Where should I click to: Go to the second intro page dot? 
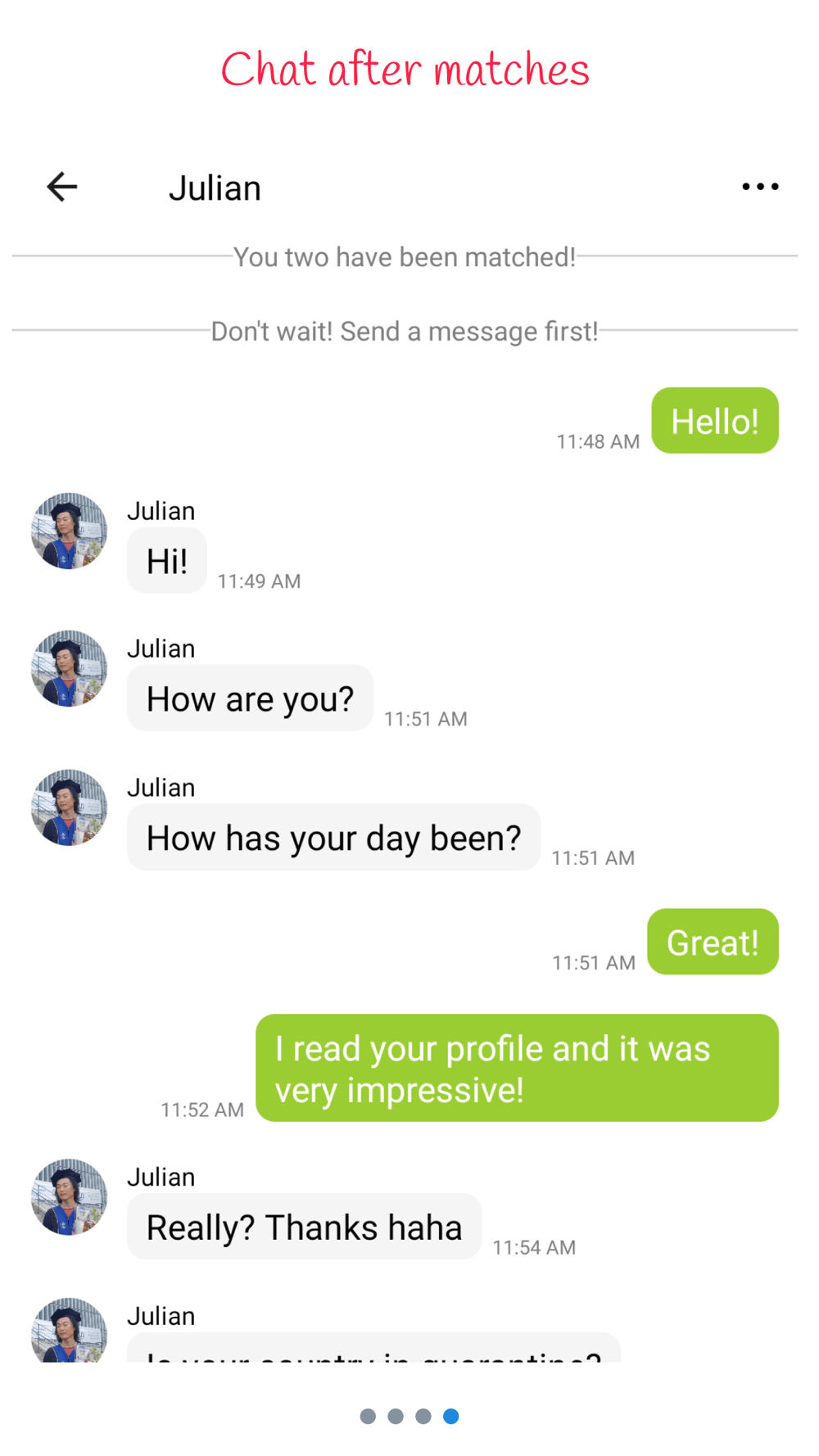tap(396, 1416)
